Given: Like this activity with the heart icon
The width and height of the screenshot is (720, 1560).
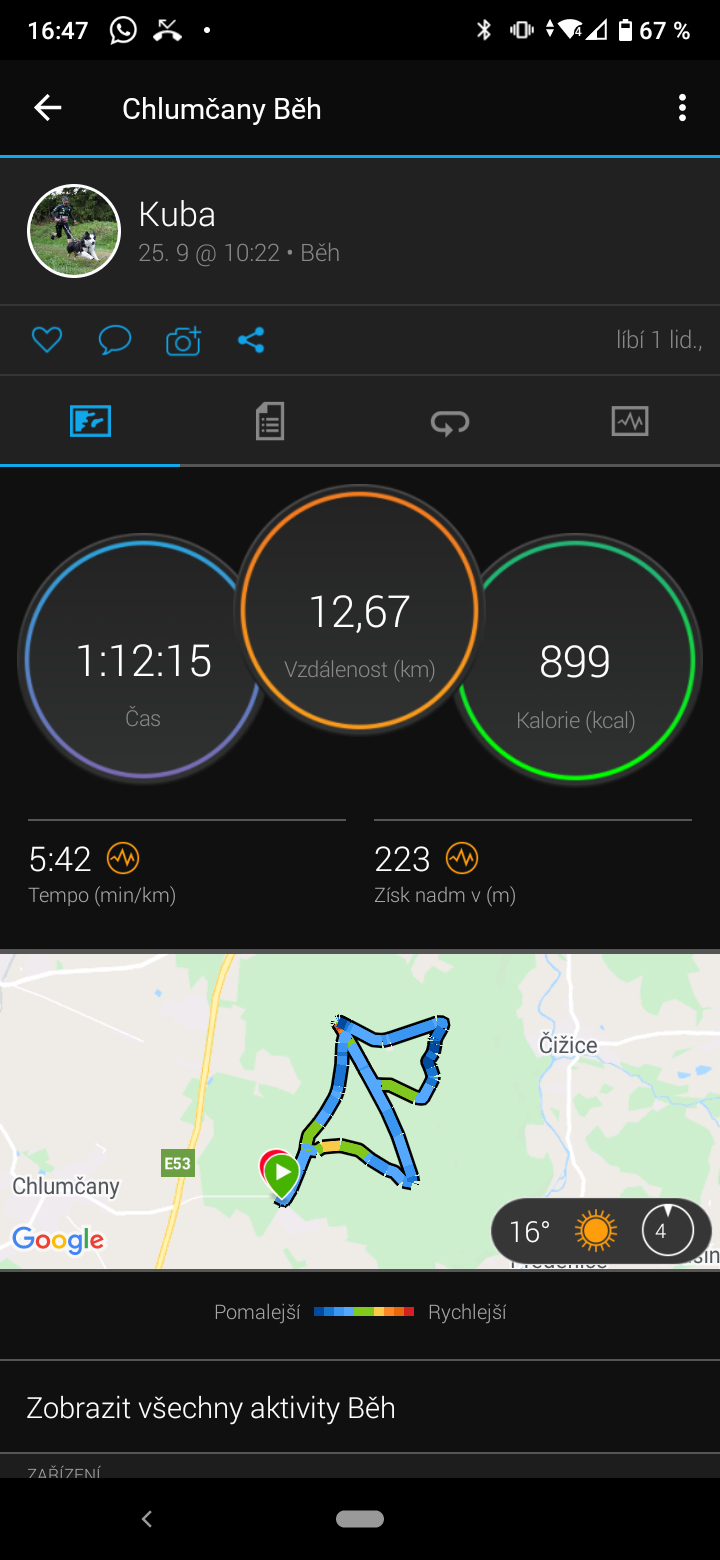Looking at the screenshot, I should click(47, 340).
